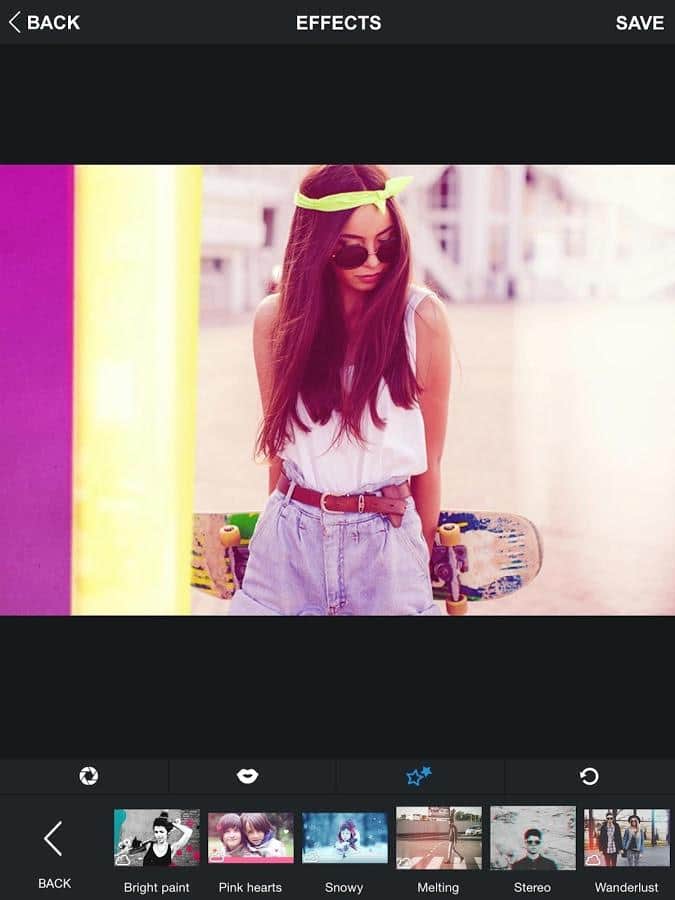
Task: Switch to the lips effects tab
Action: coord(247,776)
